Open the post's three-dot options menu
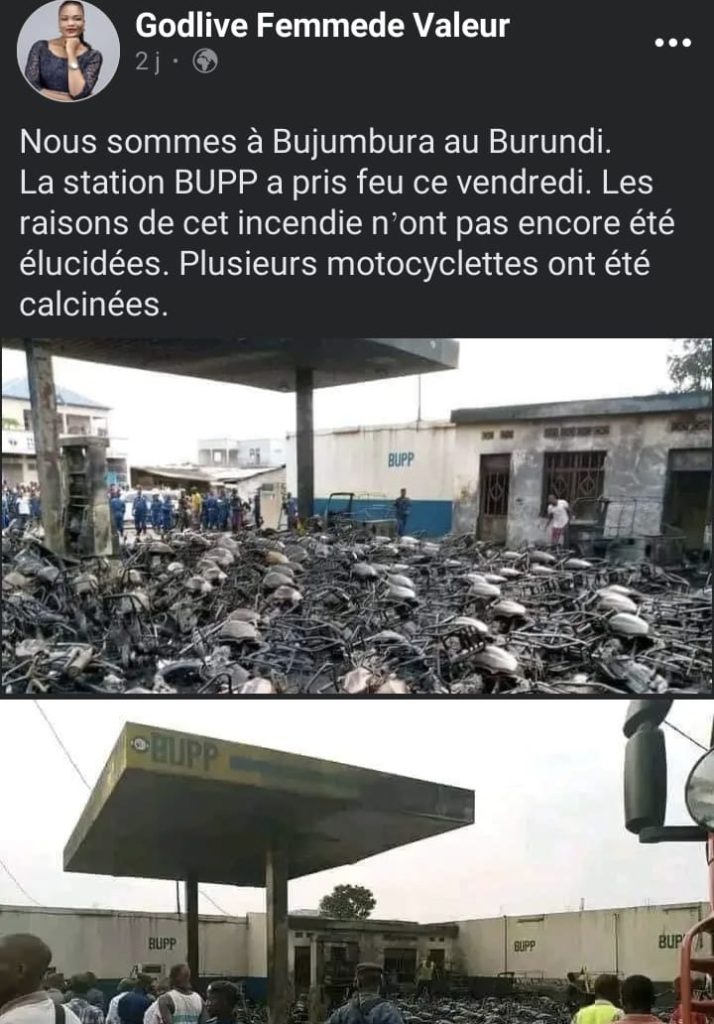Screen dimensions: 714x1024 pyautogui.click(x=672, y=42)
